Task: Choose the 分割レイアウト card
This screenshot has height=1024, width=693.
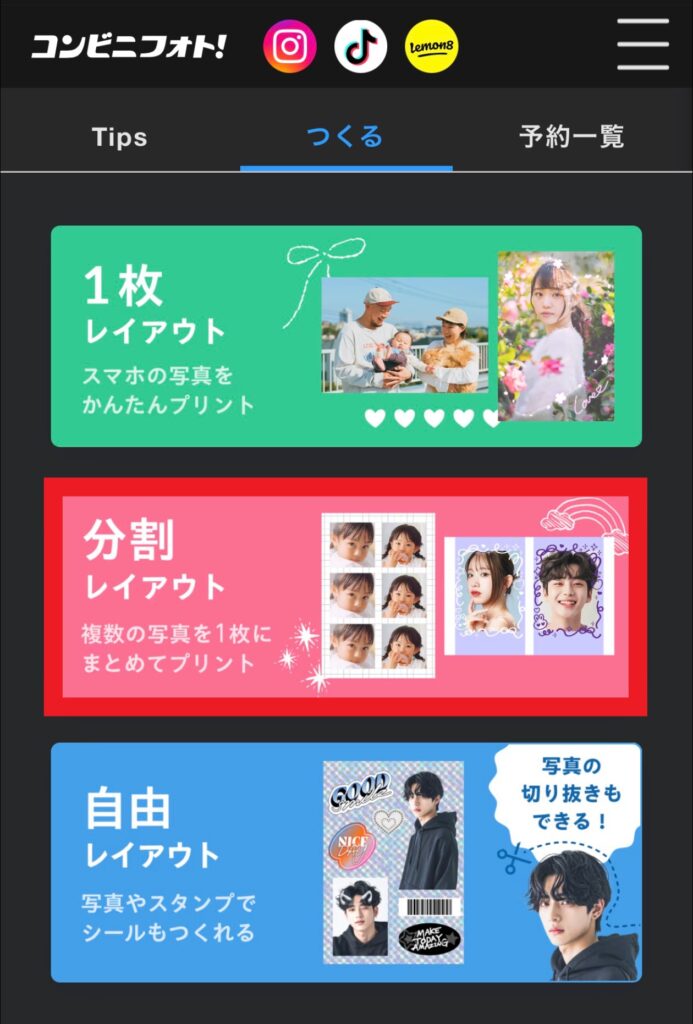Action: (x=346, y=596)
